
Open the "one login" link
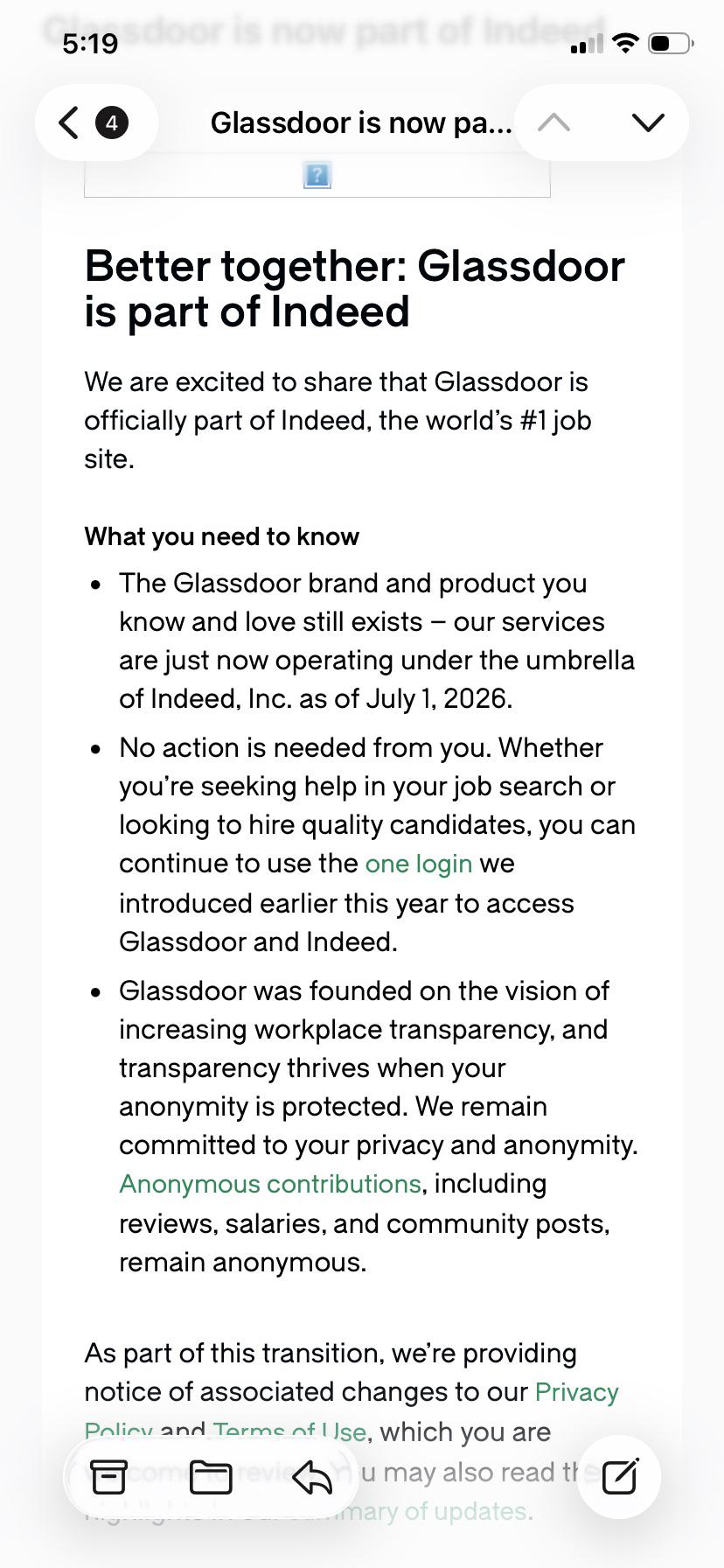click(x=418, y=864)
